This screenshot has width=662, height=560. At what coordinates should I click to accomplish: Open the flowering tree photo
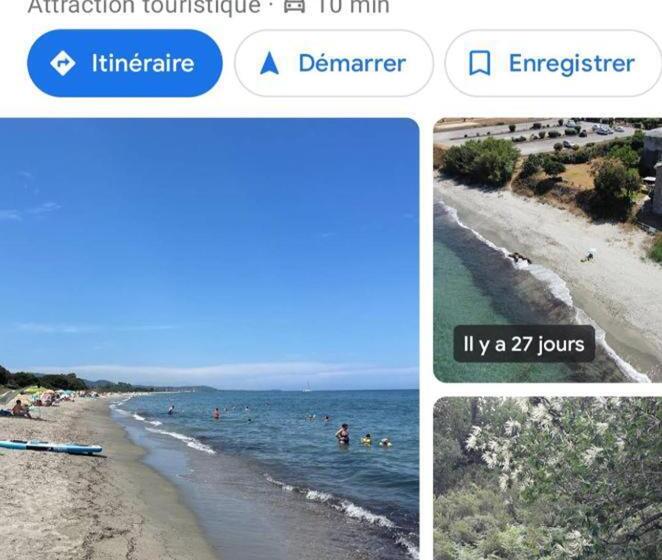[x=547, y=478]
